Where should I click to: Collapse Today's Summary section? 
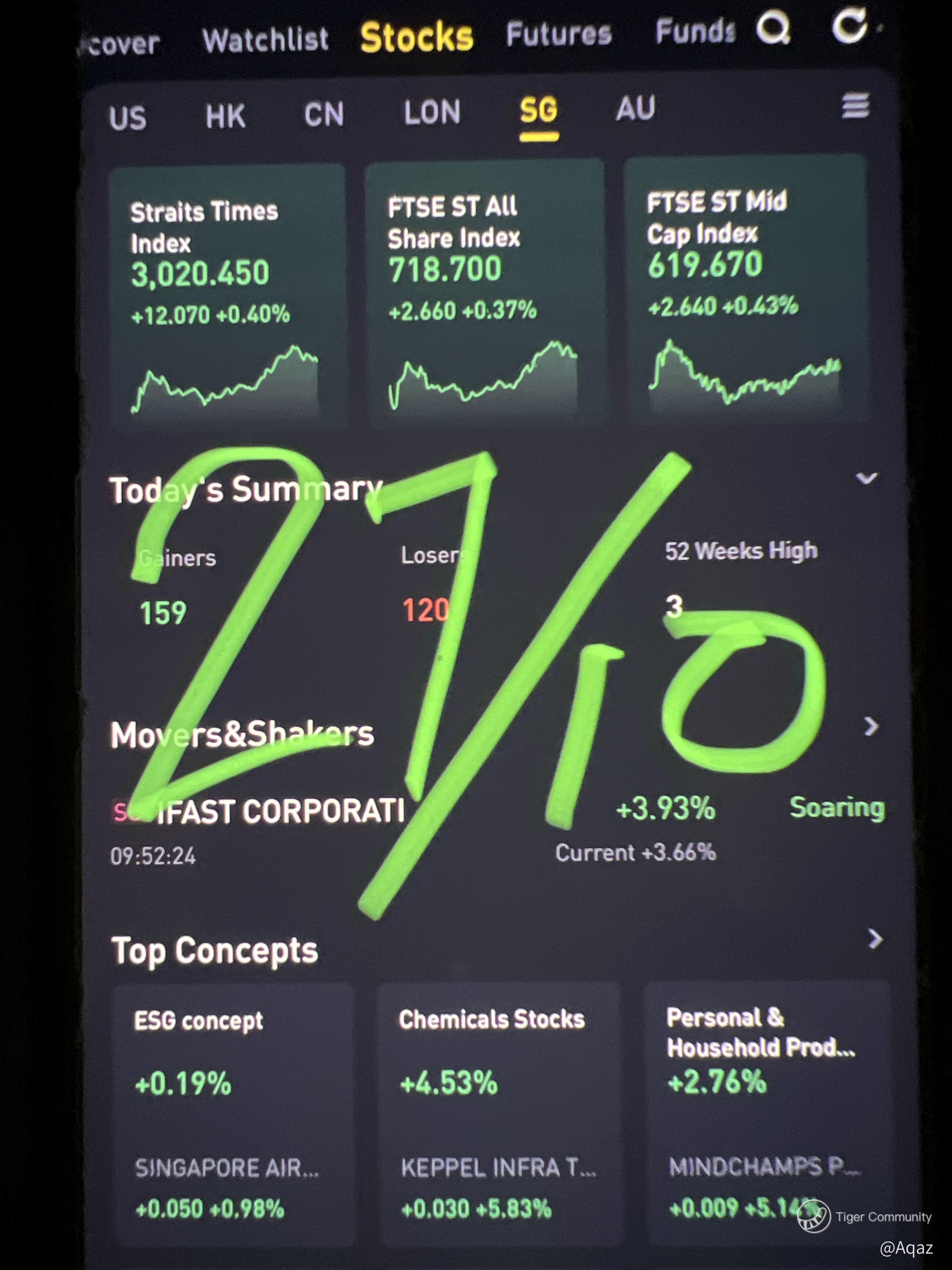click(x=866, y=478)
